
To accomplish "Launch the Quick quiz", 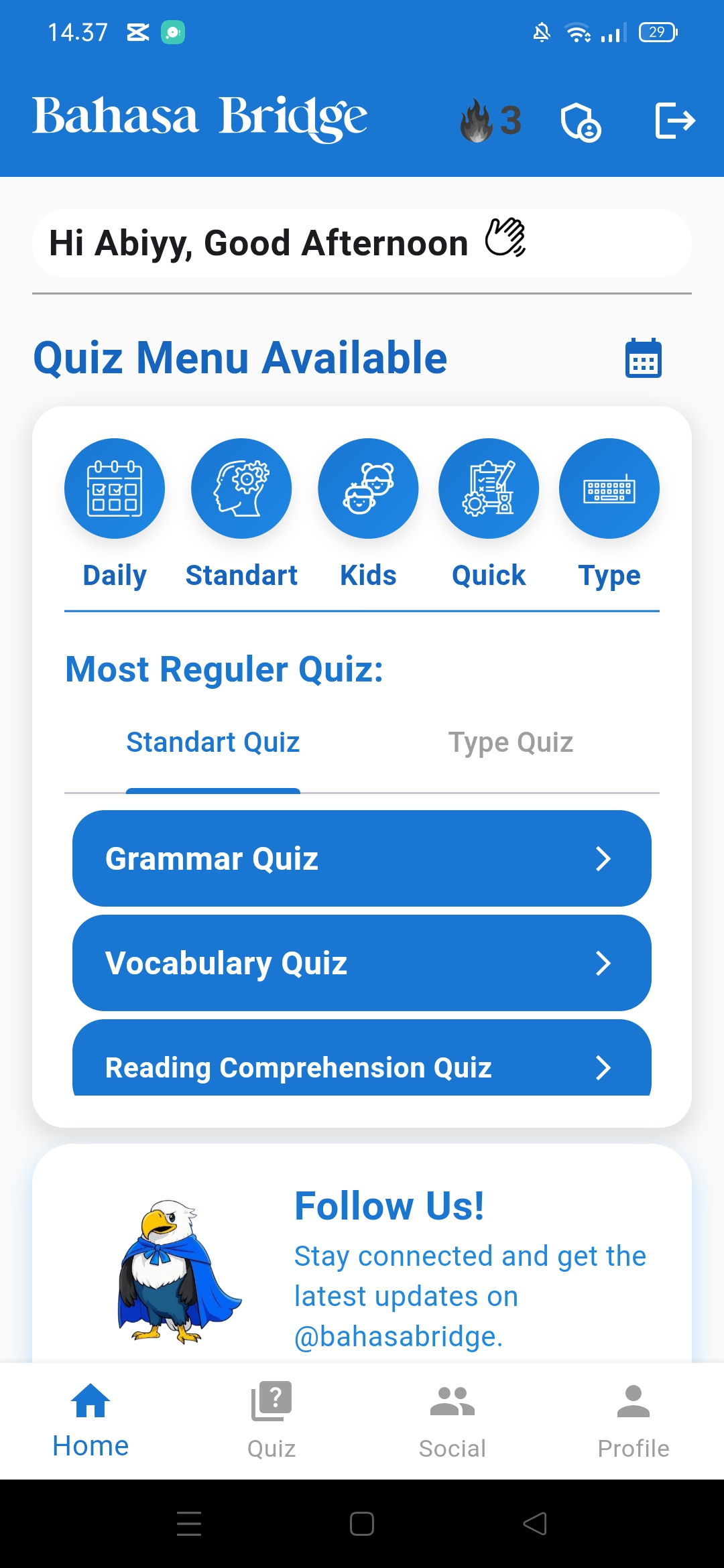I will [x=489, y=488].
